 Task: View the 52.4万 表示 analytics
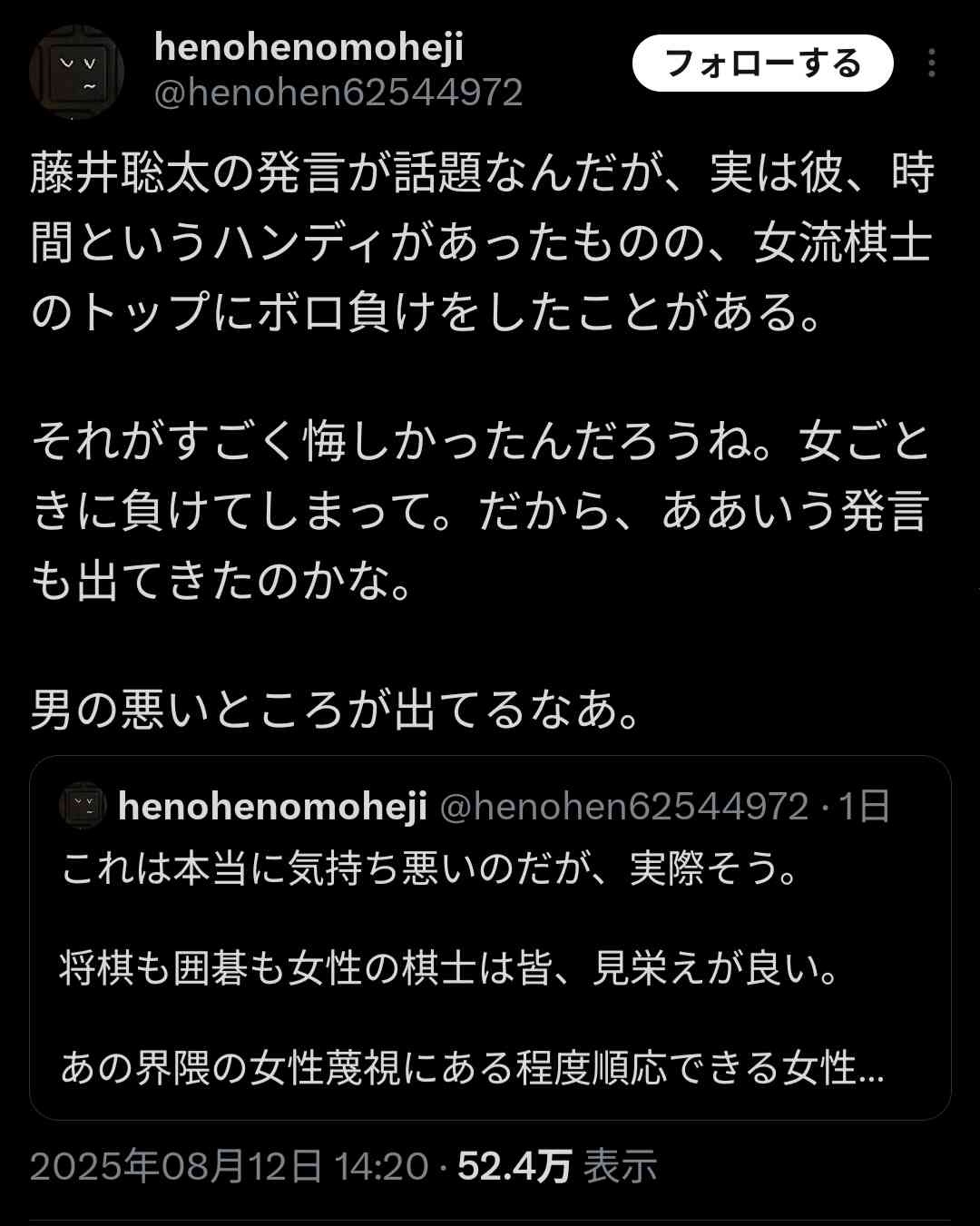click(556, 1166)
